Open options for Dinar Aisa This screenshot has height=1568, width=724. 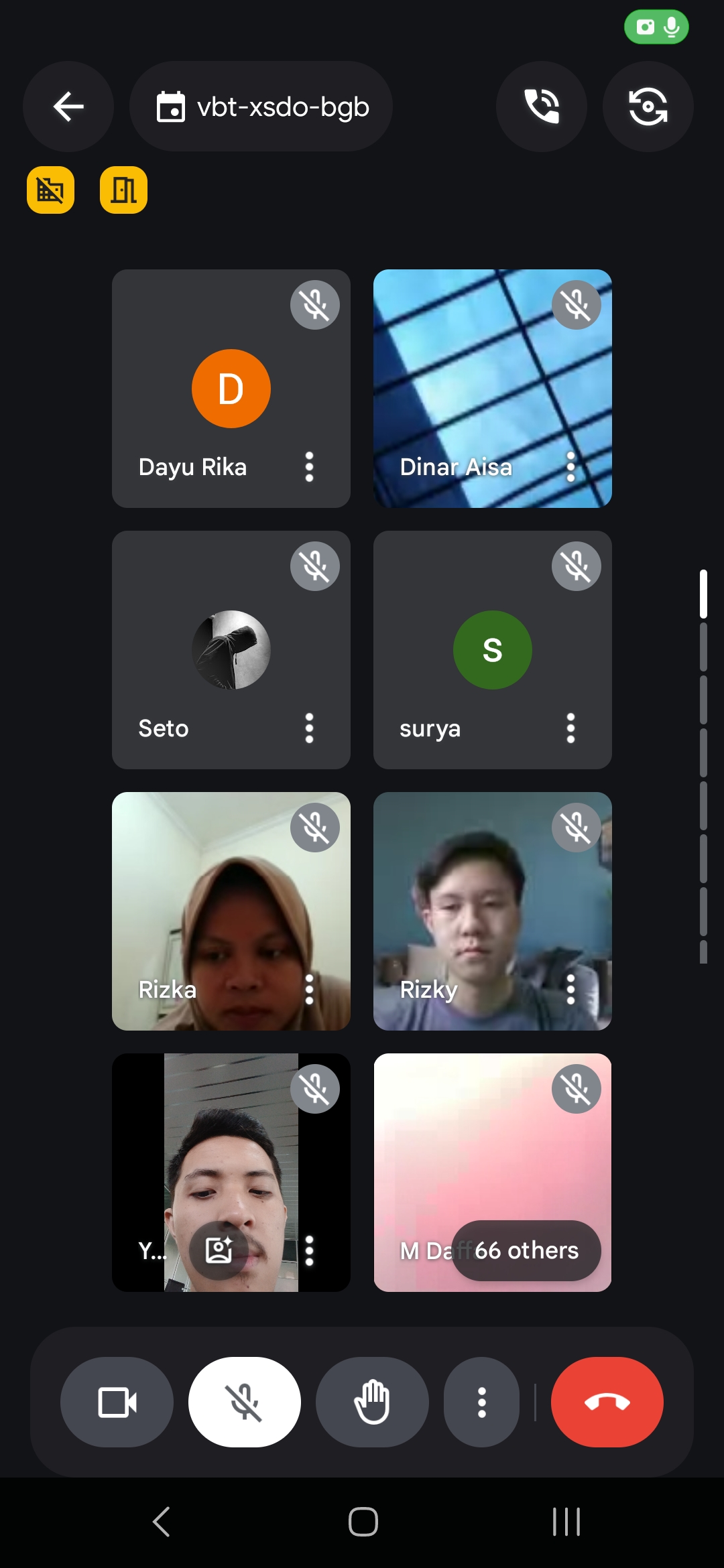(570, 467)
